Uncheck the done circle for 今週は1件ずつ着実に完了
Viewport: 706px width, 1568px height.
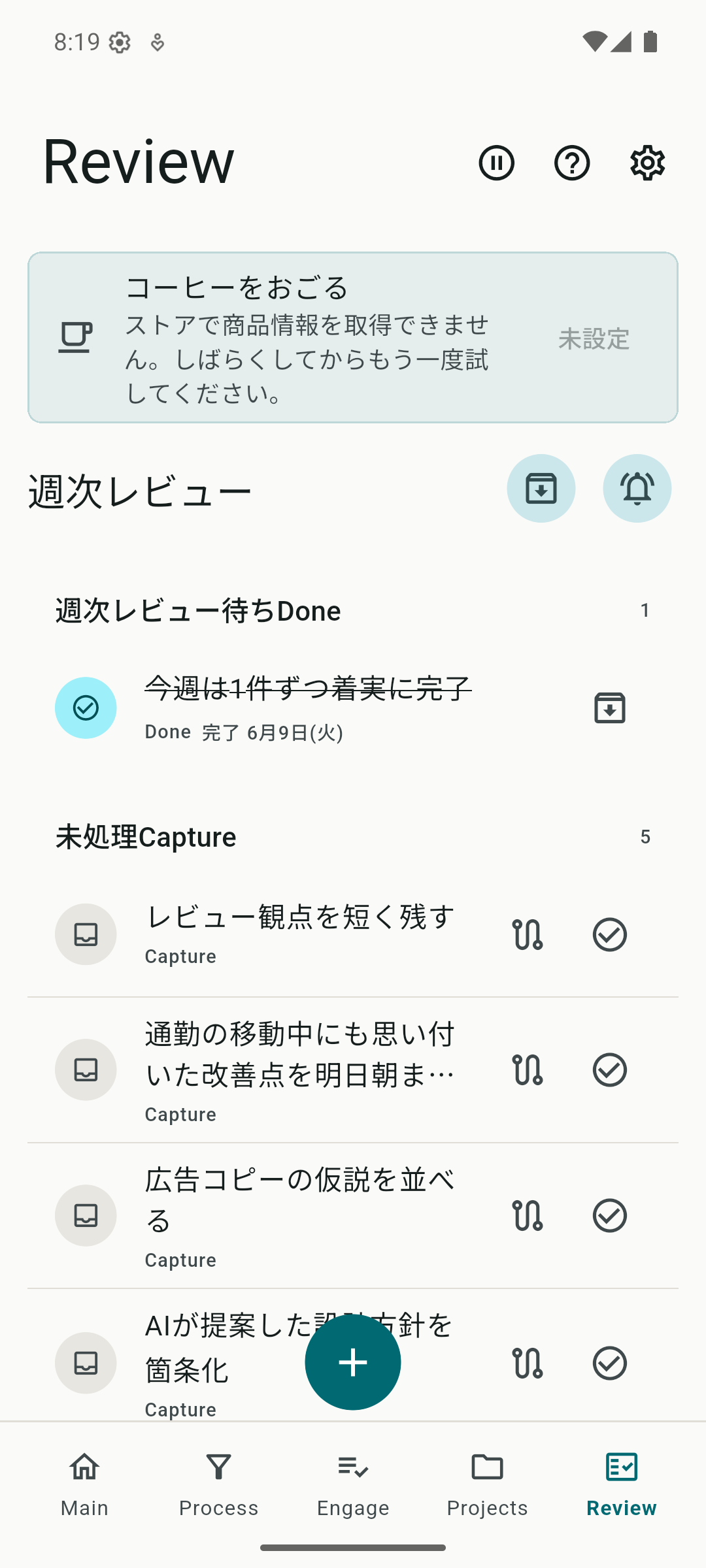tap(86, 708)
